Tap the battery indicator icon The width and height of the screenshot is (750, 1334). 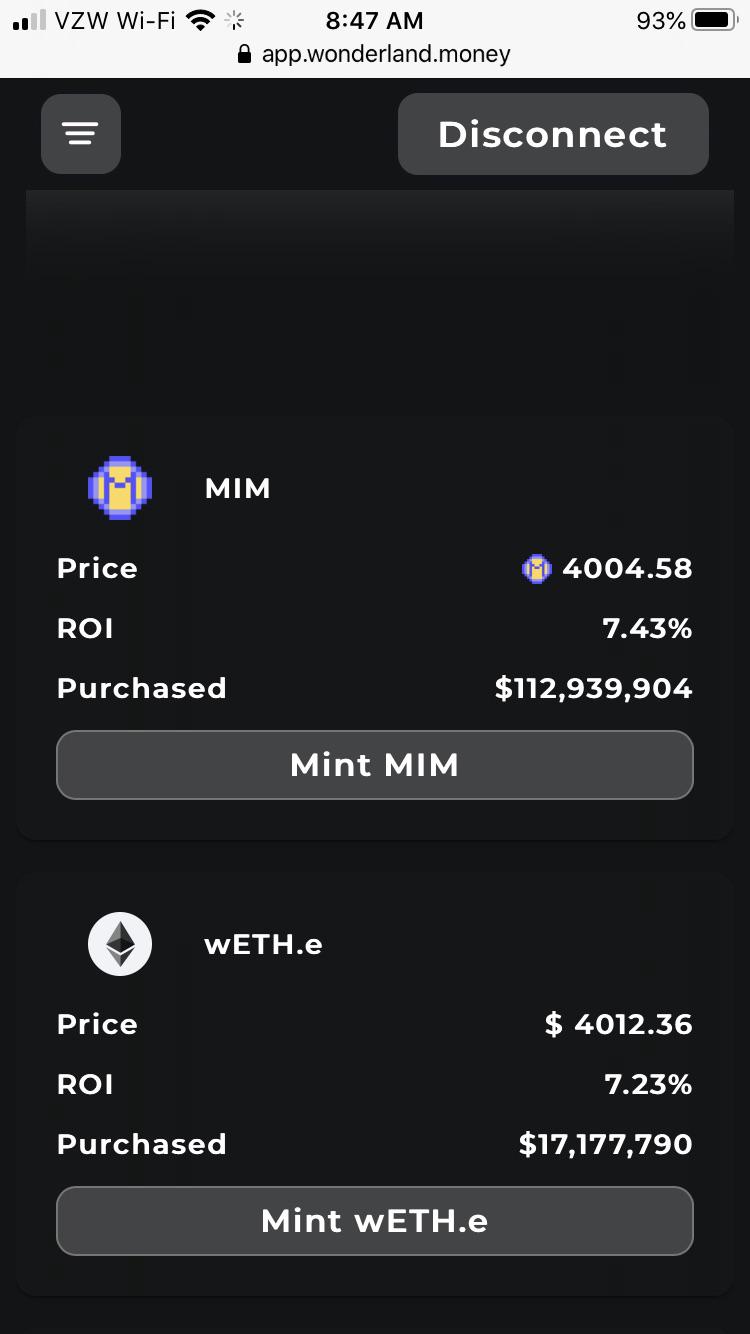click(x=712, y=18)
